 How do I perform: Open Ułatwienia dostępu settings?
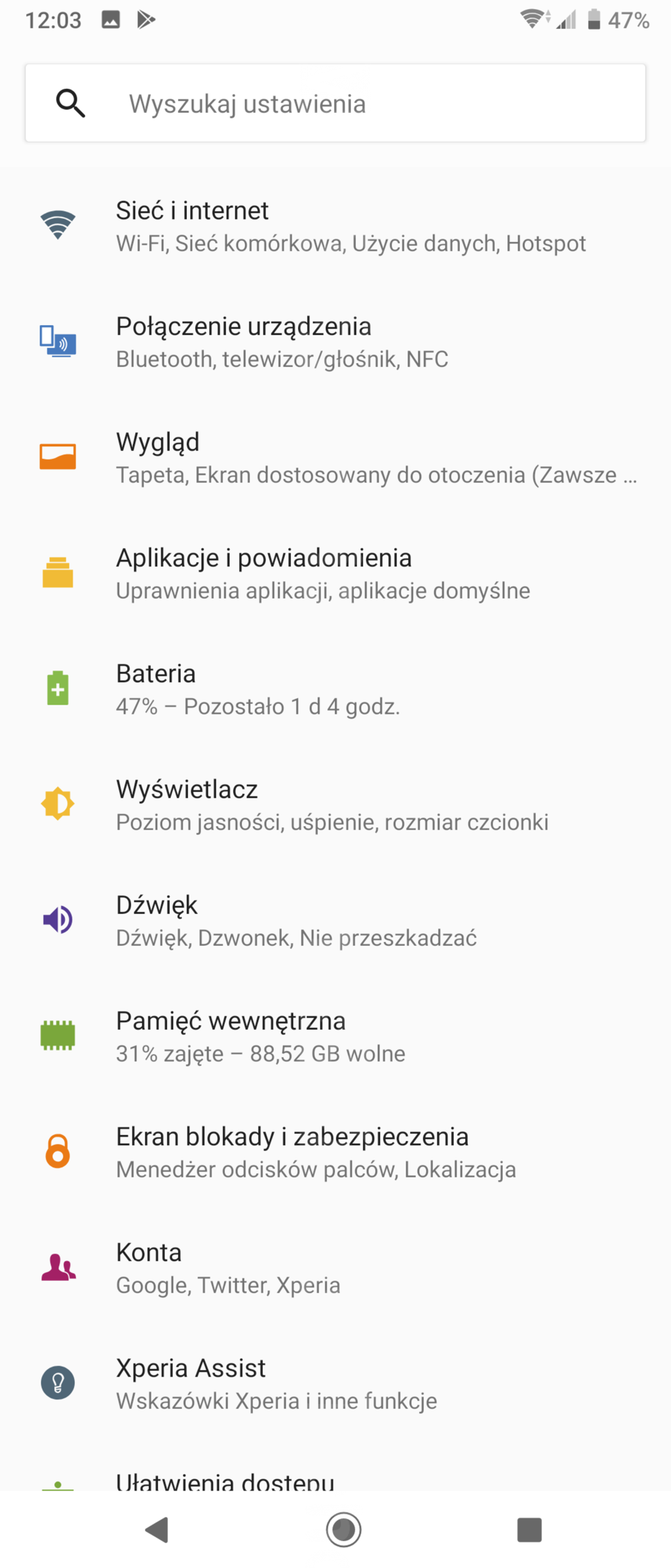[x=335, y=1480]
